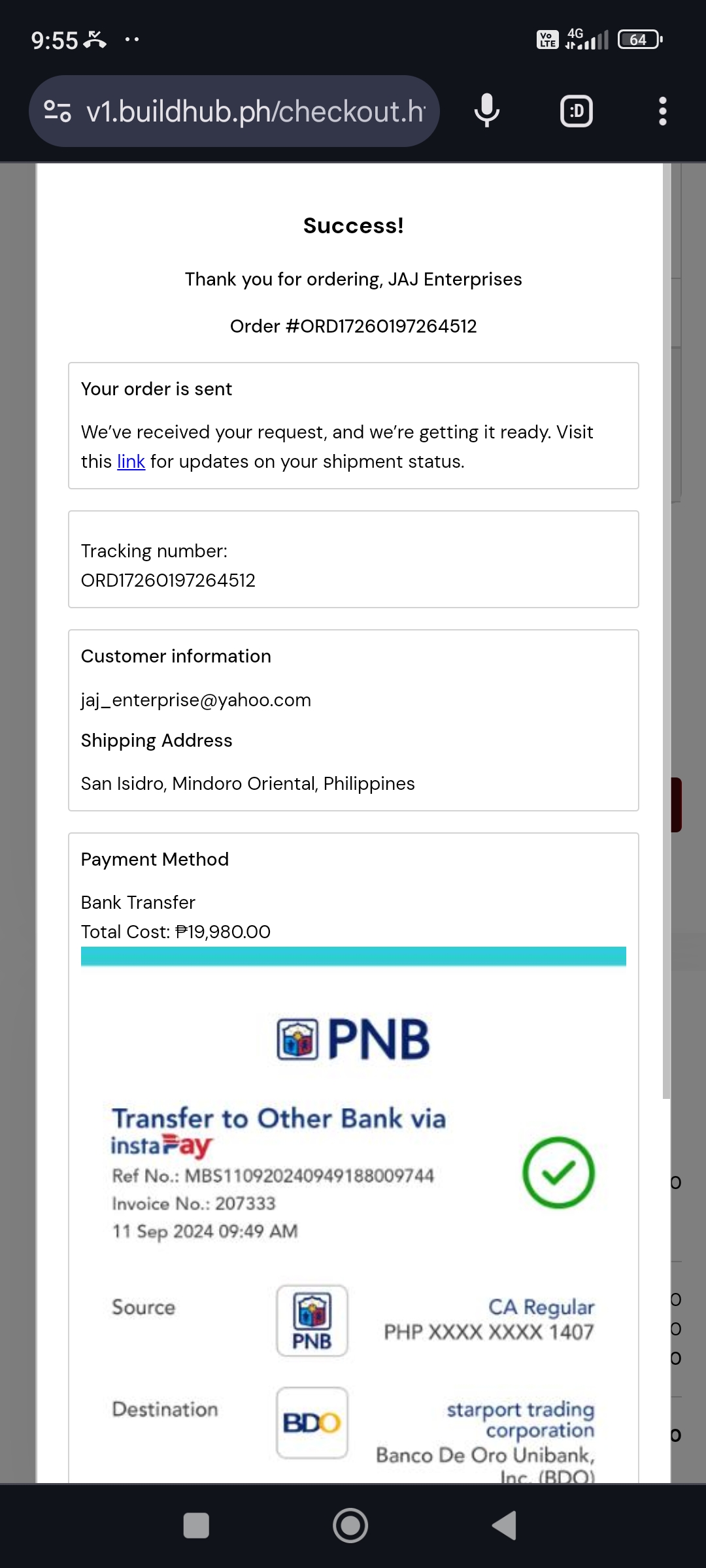Follow the shipment status link
Screen dimensions: 706x1568
coord(131,462)
